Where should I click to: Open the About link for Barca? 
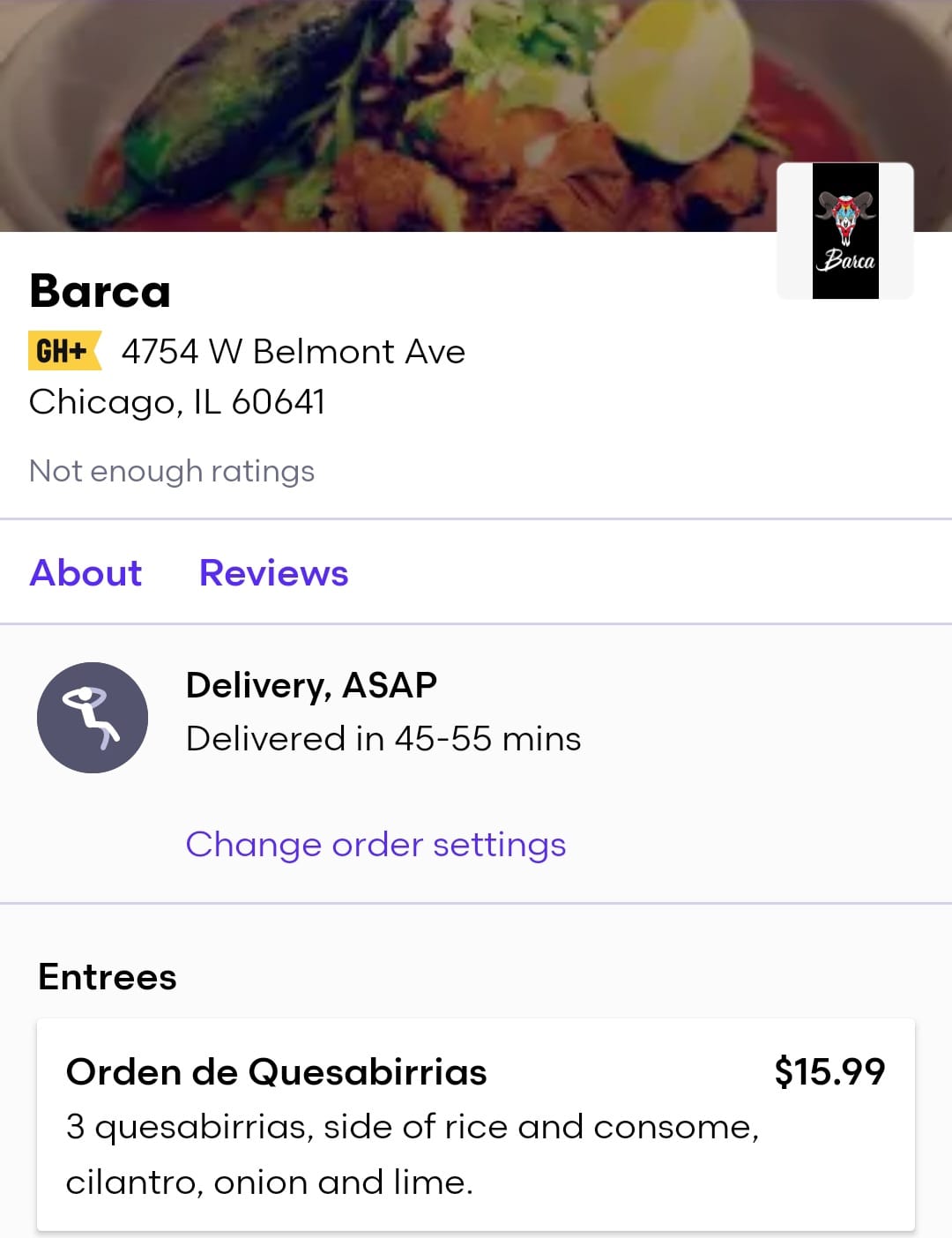[86, 573]
